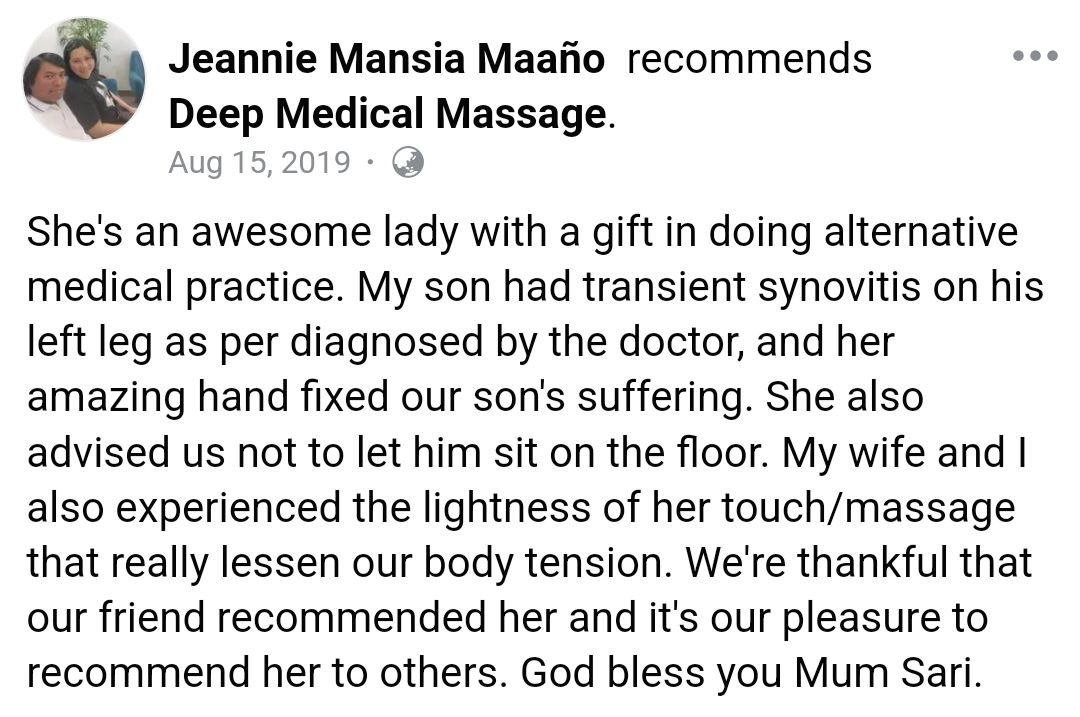Open Jeannie Mansia Maaño's profile name link
Viewport: 1080px width, 717px height.
[x=386, y=60]
